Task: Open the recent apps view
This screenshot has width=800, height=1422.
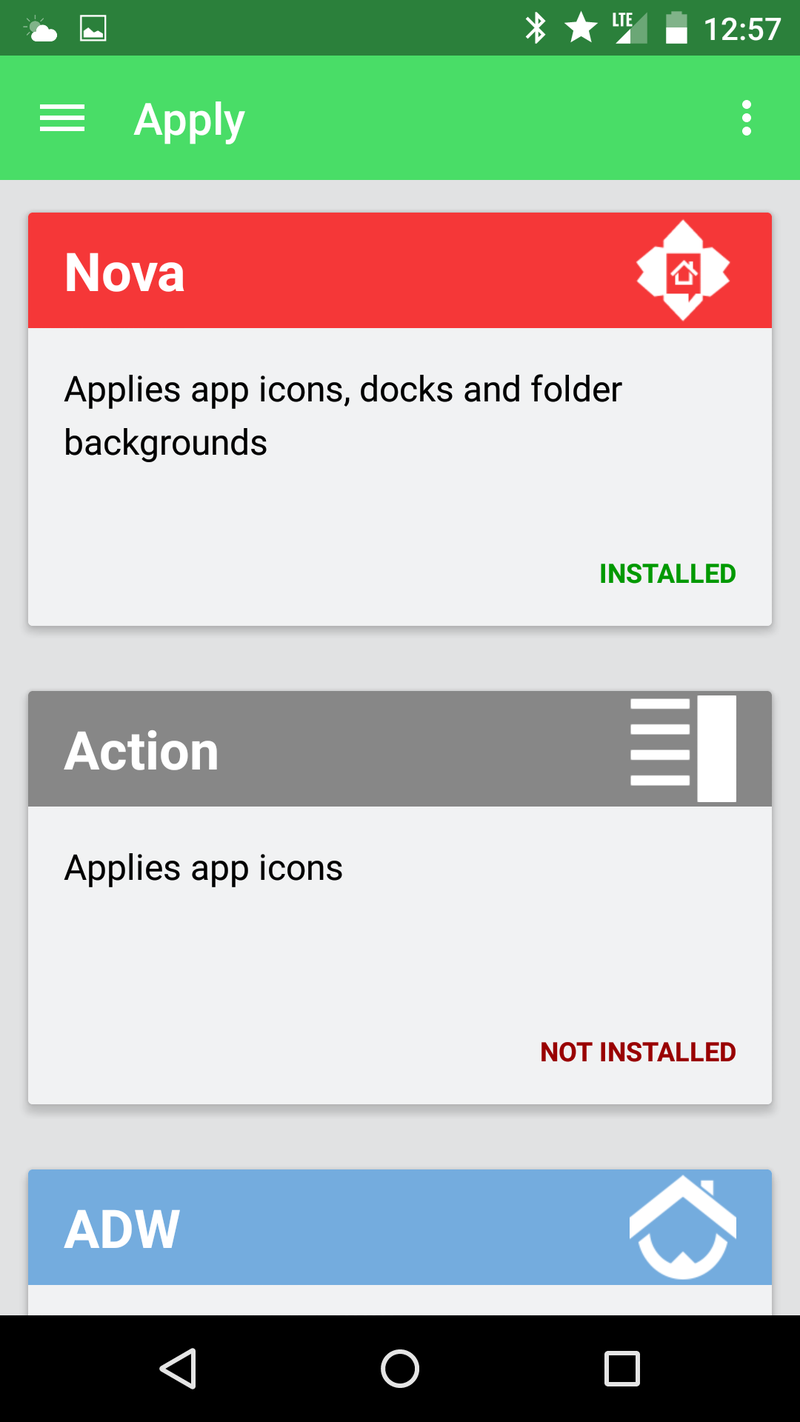Action: pyautogui.click(x=622, y=1368)
